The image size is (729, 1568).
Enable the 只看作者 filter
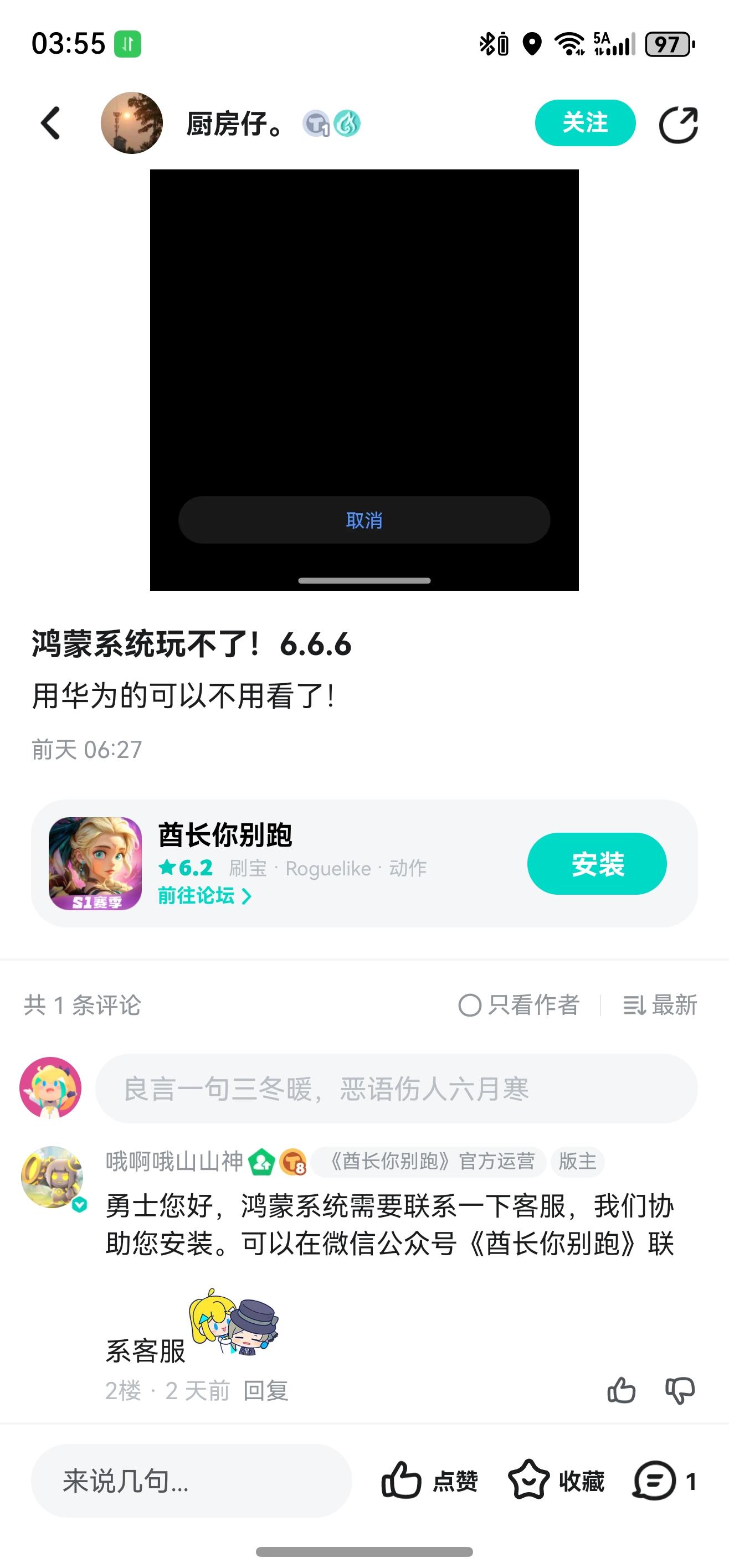pos(518,1005)
